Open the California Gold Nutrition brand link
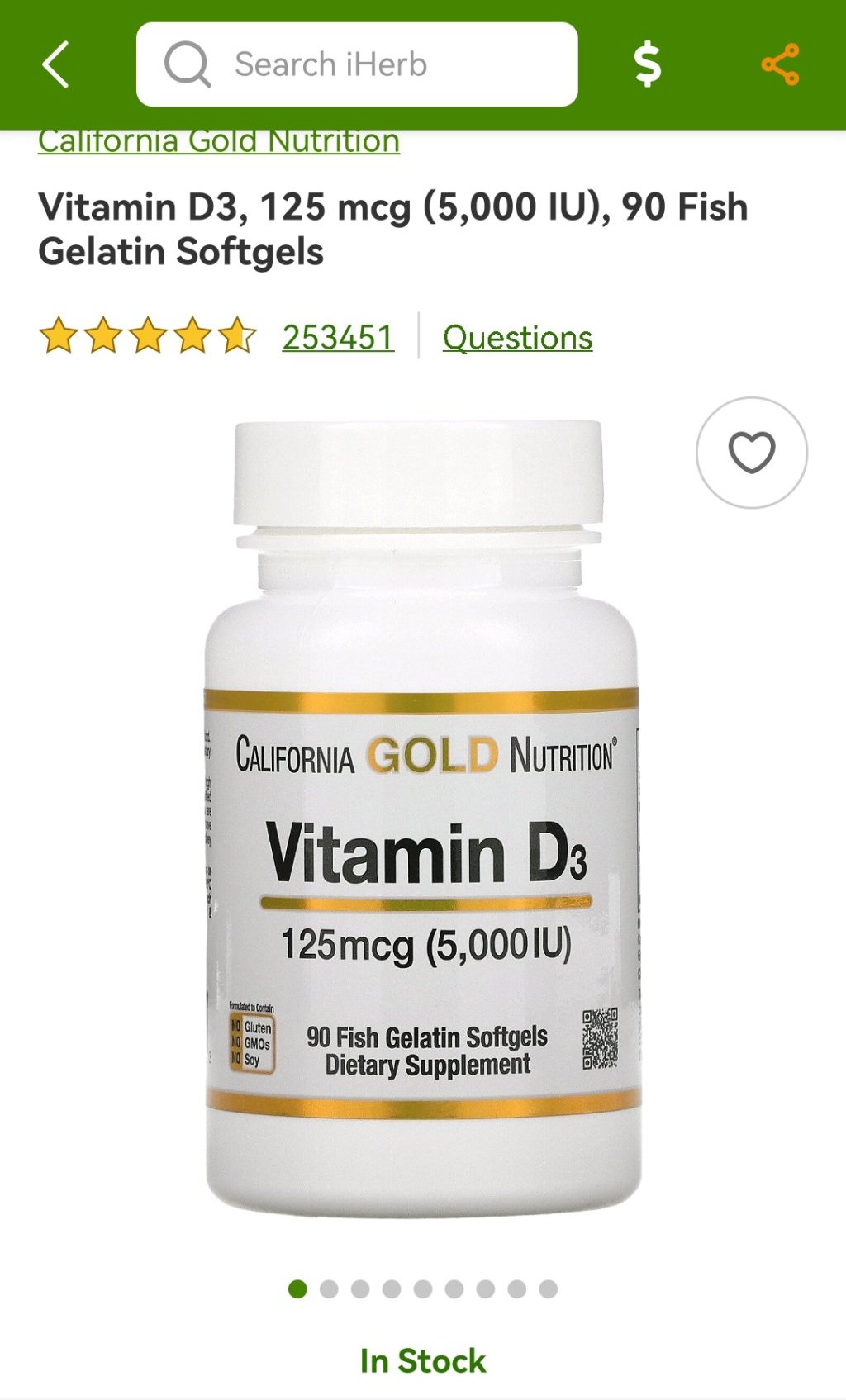Screen dimensions: 846x1400 [219, 143]
